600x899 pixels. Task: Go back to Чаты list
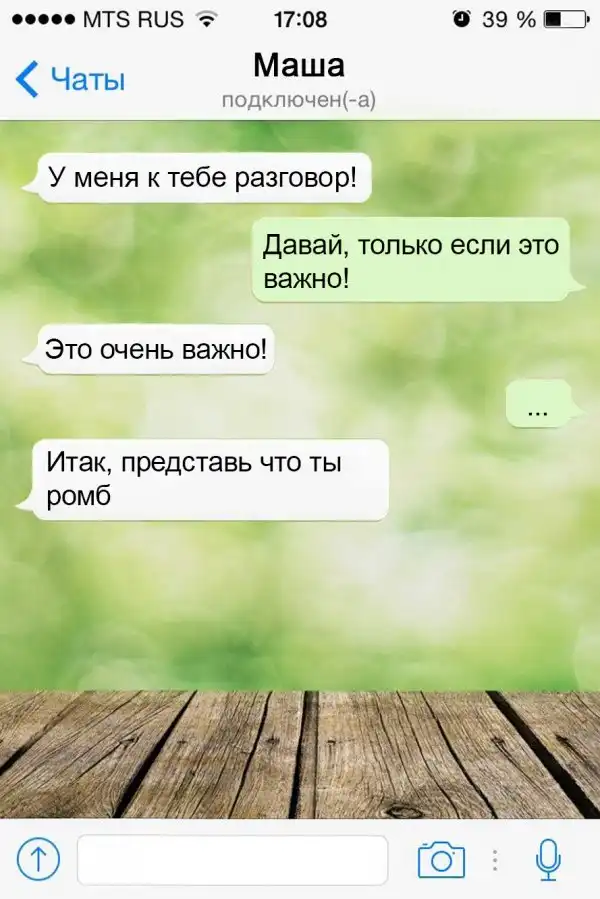pos(70,79)
